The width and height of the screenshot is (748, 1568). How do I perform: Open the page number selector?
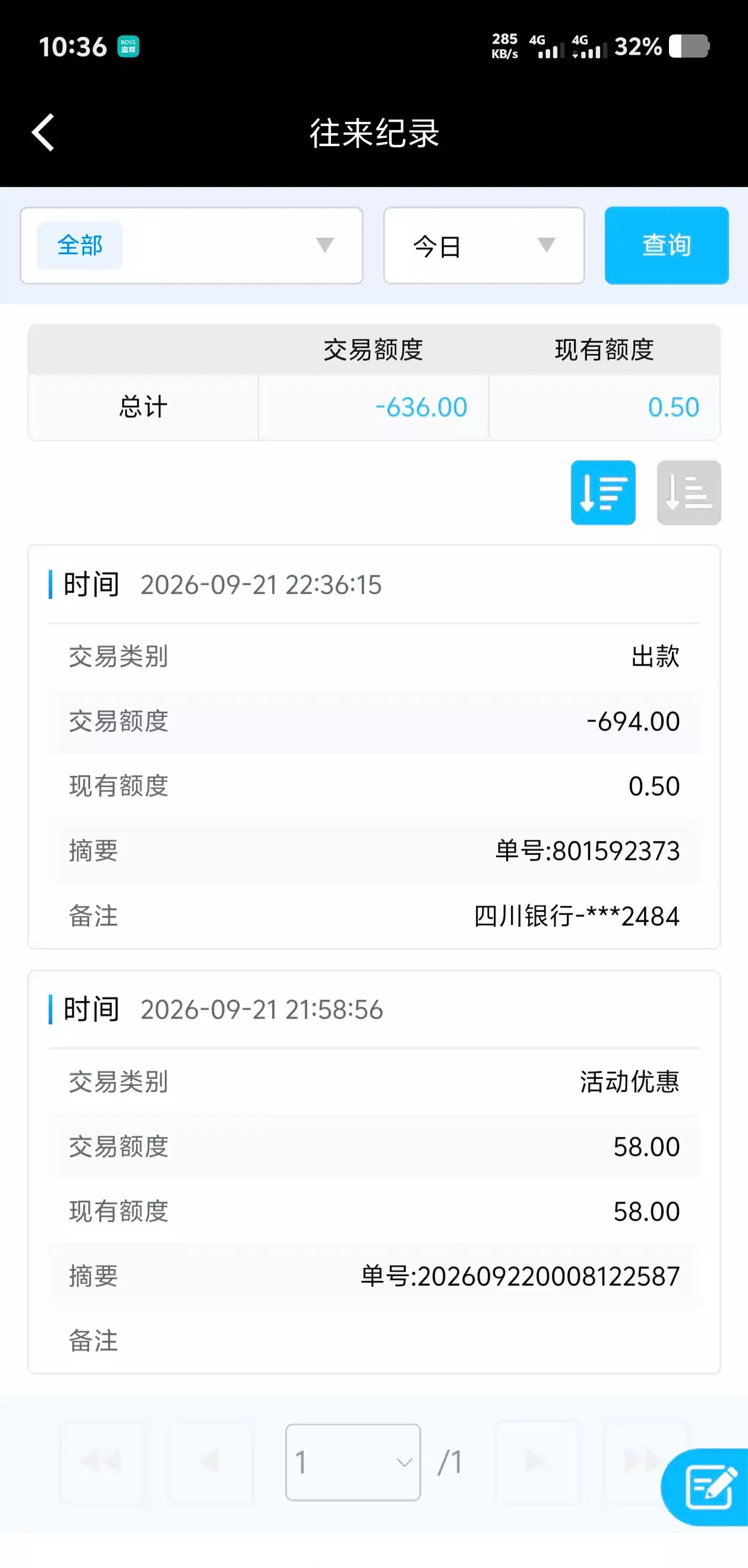pyautogui.click(x=353, y=1462)
